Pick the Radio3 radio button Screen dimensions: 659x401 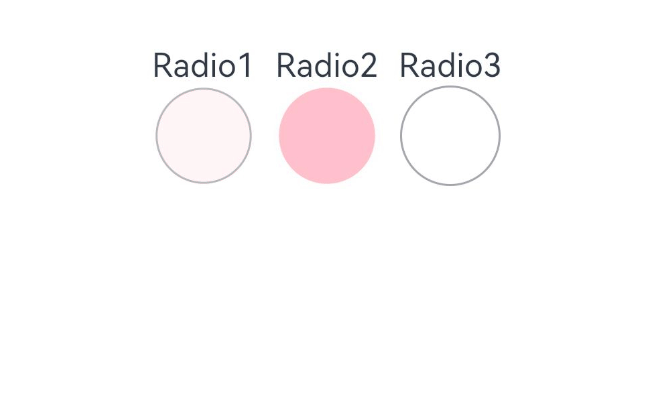coord(450,136)
